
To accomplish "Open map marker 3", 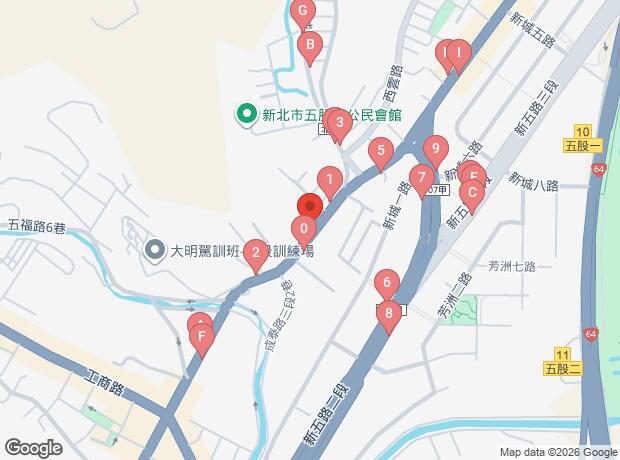I will click(340, 125).
